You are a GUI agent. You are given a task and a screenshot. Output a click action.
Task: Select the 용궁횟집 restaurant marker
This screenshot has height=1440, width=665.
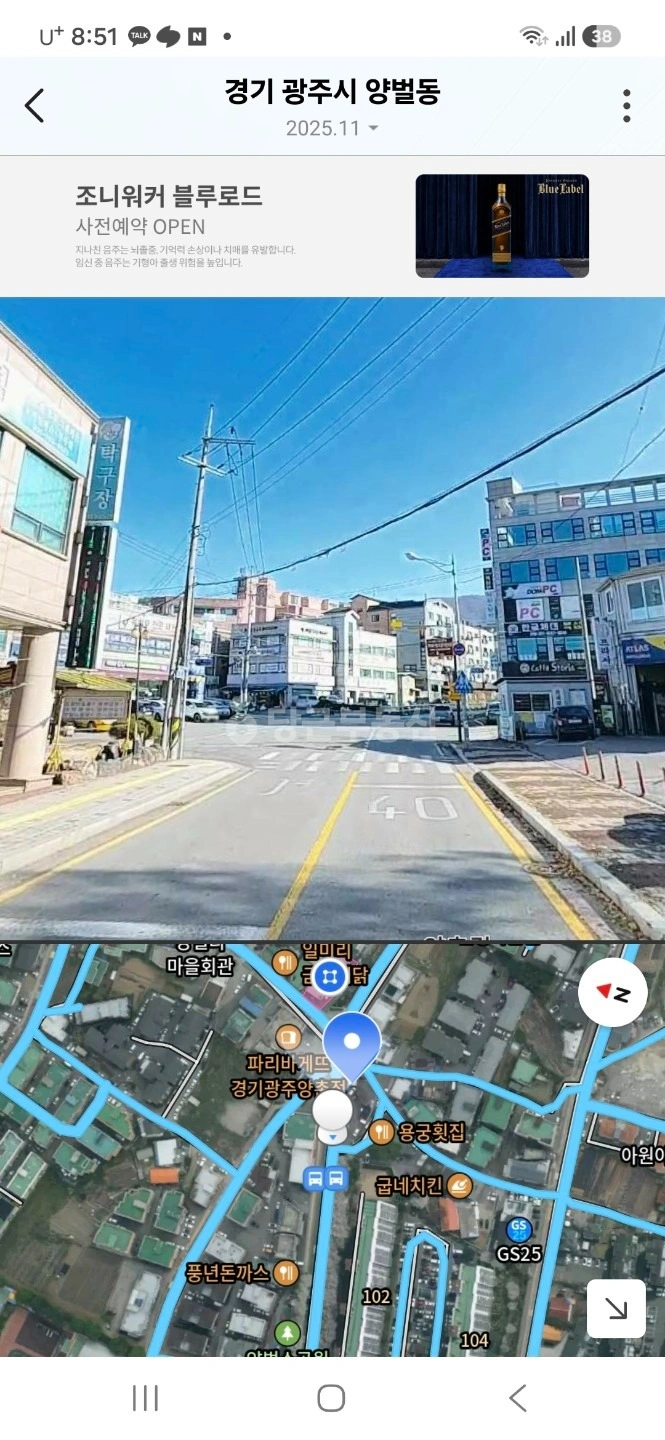380,1132
